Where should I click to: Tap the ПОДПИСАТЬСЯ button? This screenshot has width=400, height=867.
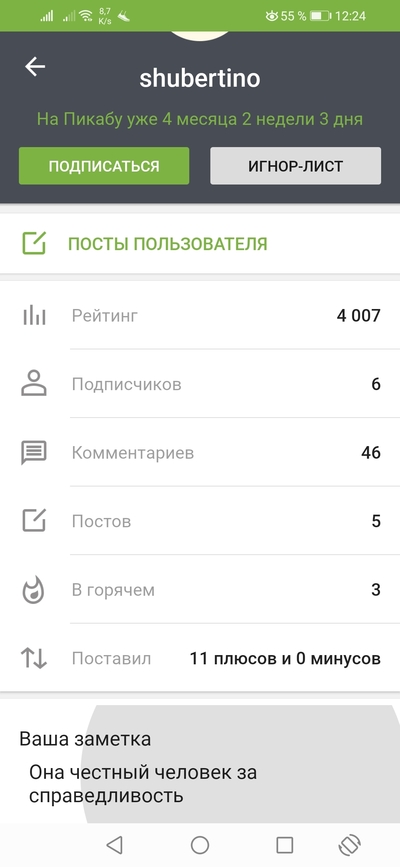(104, 166)
